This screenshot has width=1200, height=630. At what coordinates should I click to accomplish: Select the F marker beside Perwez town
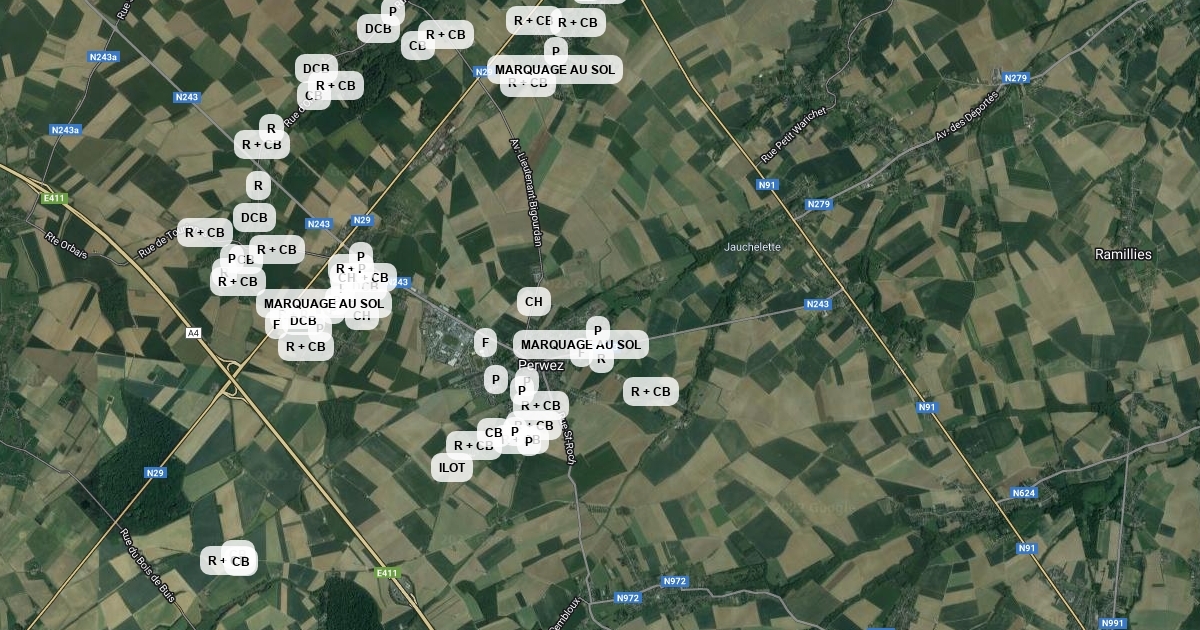(485, 343)
